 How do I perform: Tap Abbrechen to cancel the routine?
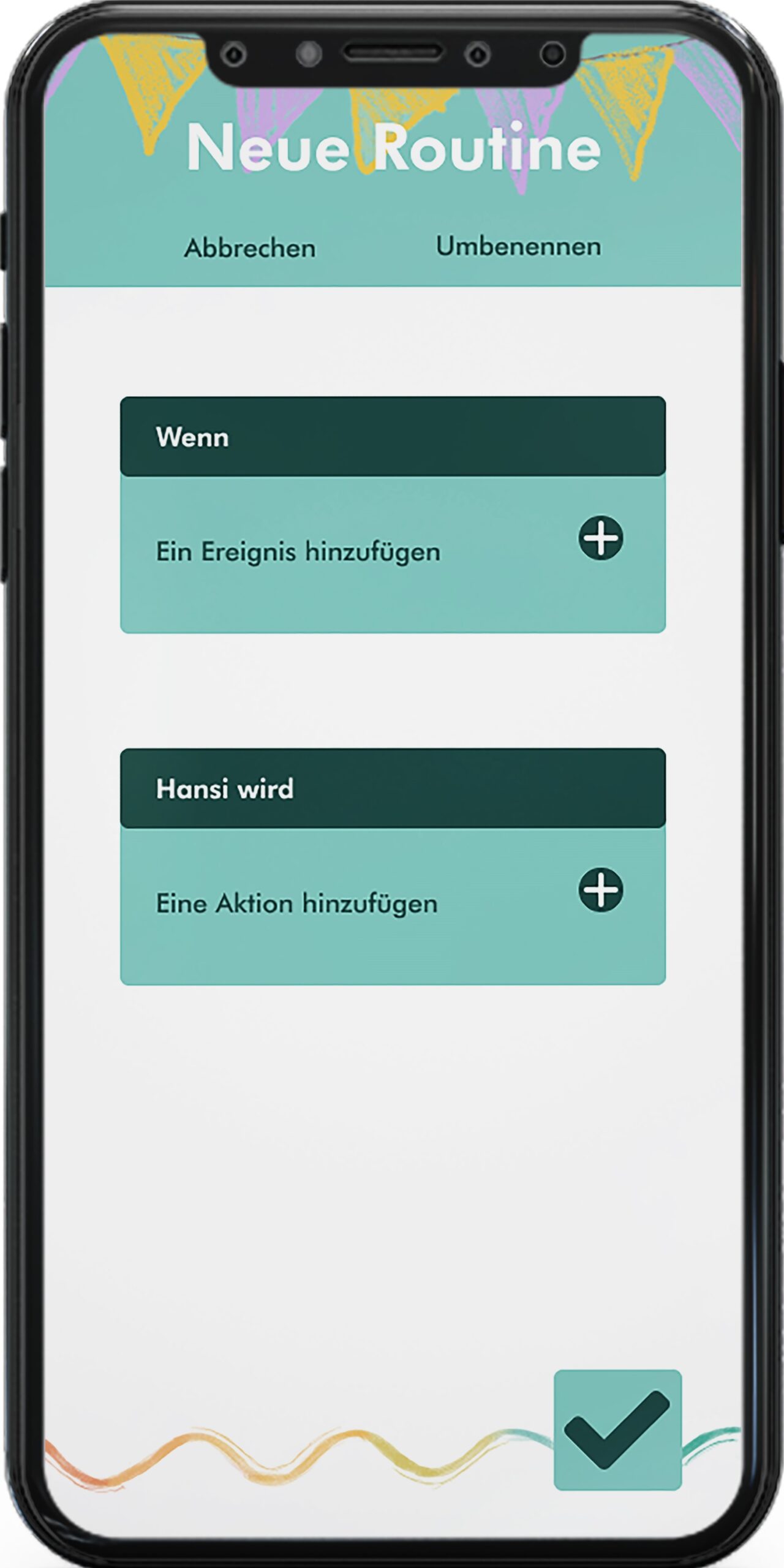pos(250,248)
